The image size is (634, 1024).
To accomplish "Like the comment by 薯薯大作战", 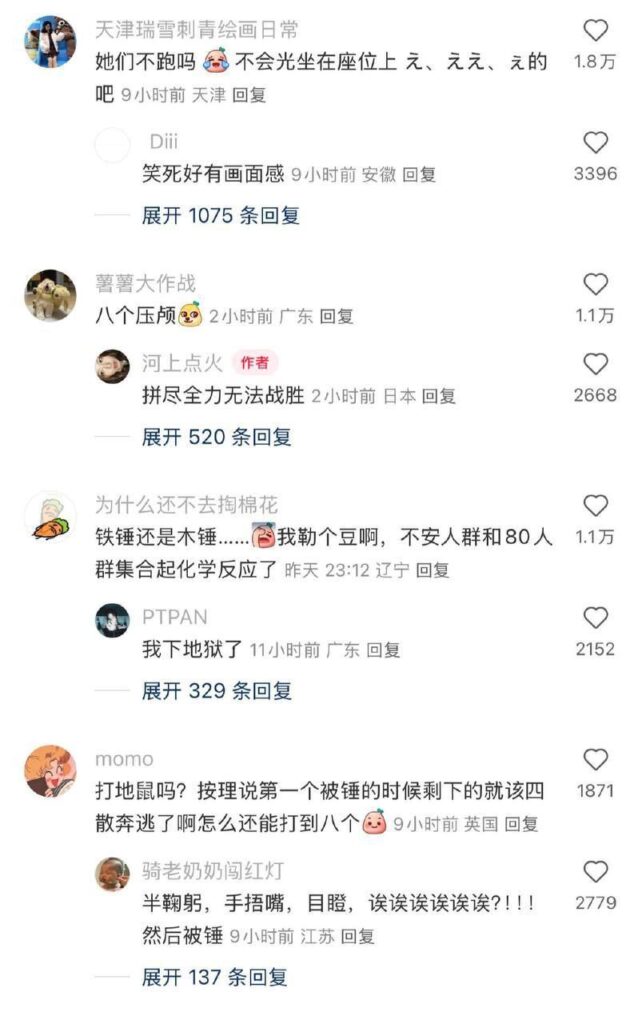I will (x=595, y=285).
